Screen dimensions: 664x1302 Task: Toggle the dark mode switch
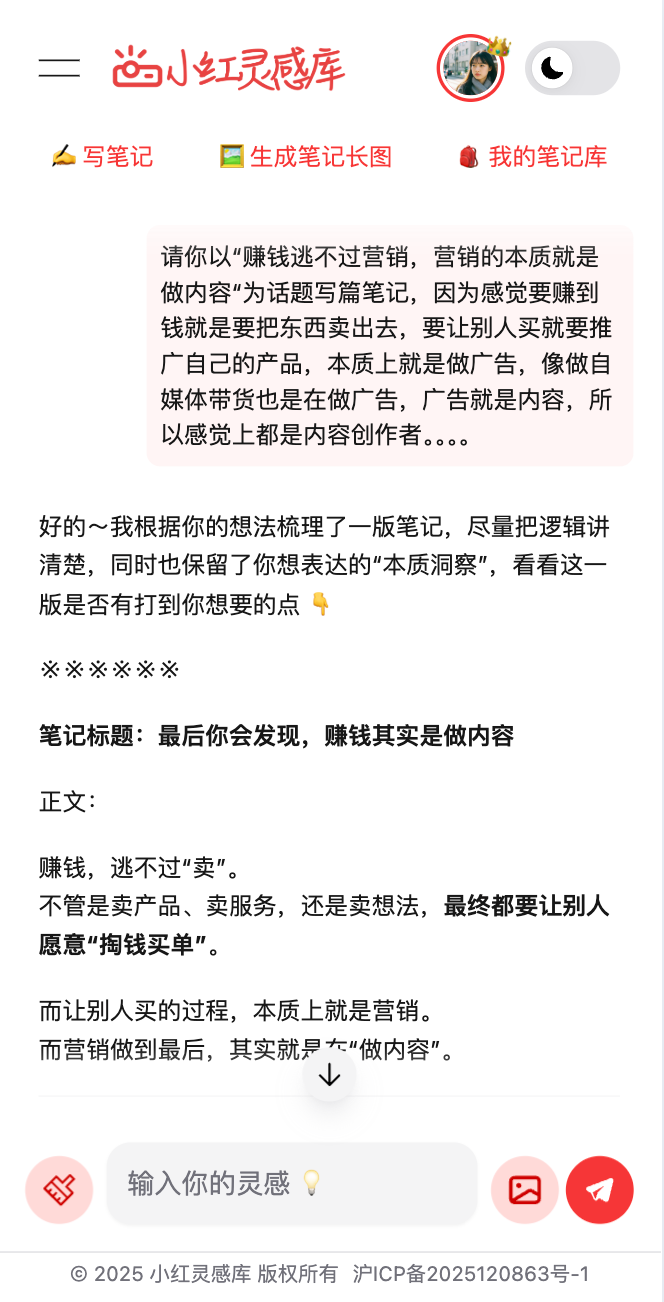(572, 68)
